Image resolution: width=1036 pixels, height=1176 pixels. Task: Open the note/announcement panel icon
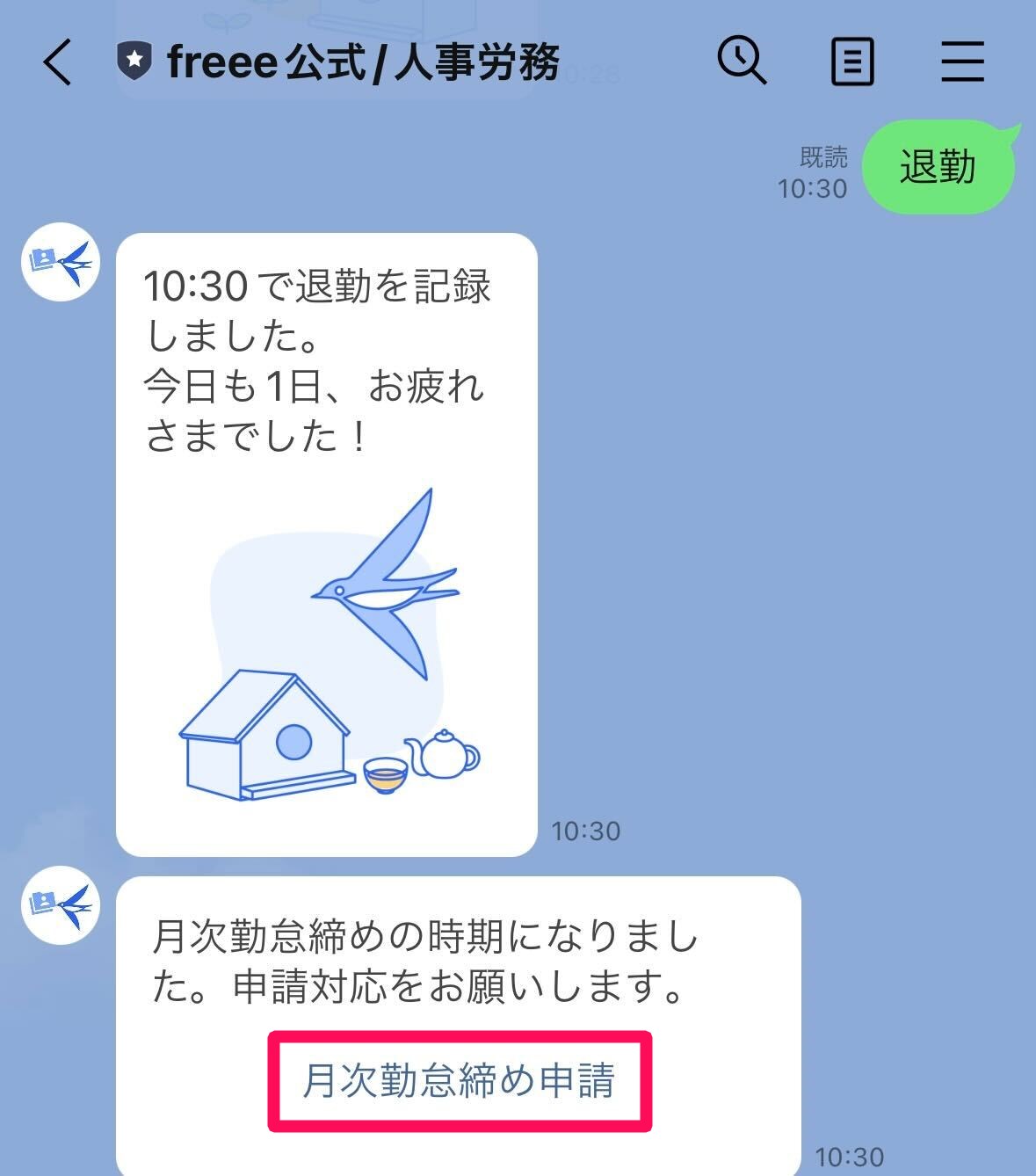851,61
